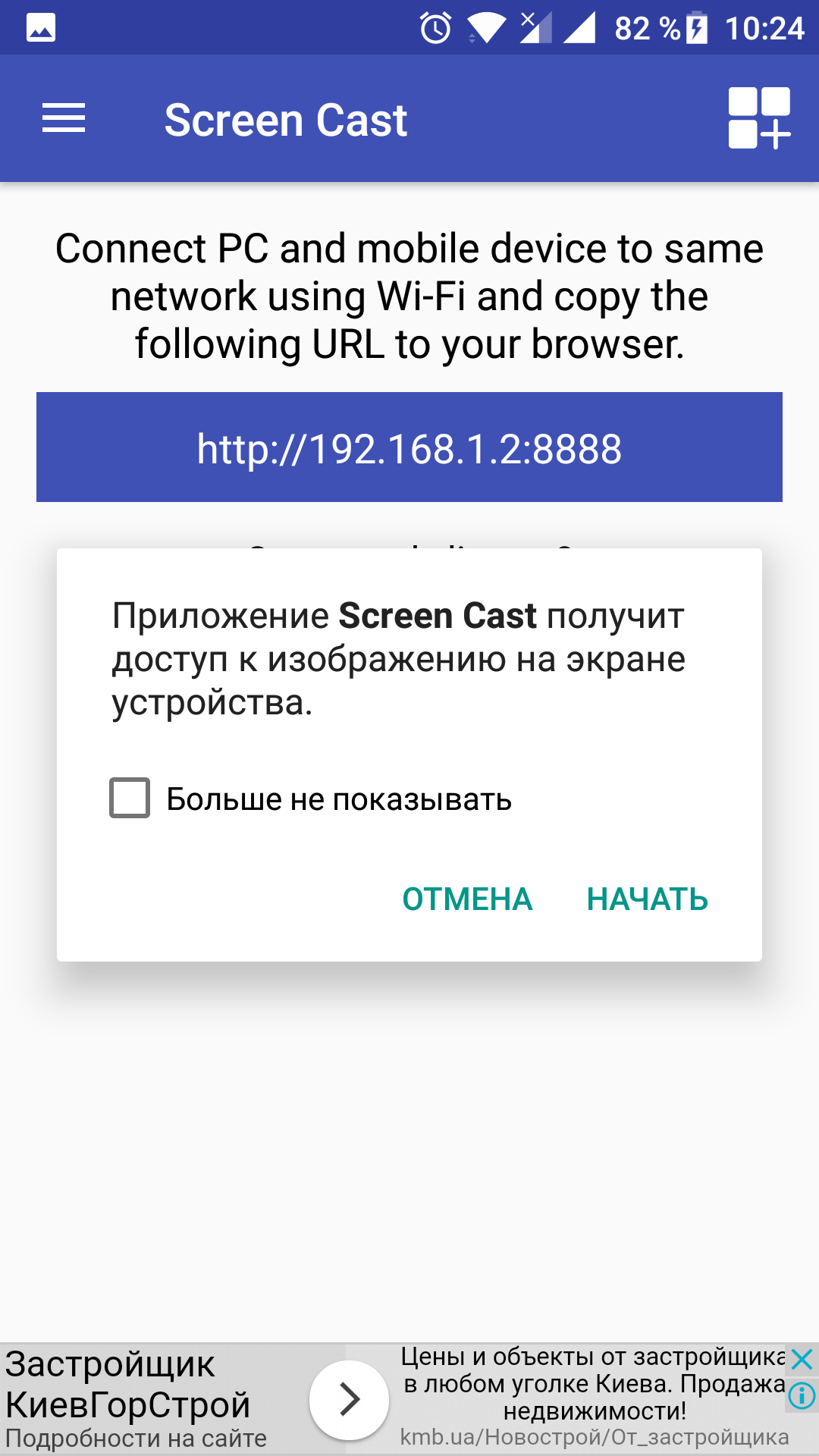Start casting with НАЧАТЬ button
Viewport: 819px width, 1456px height.
pos(648,899)
